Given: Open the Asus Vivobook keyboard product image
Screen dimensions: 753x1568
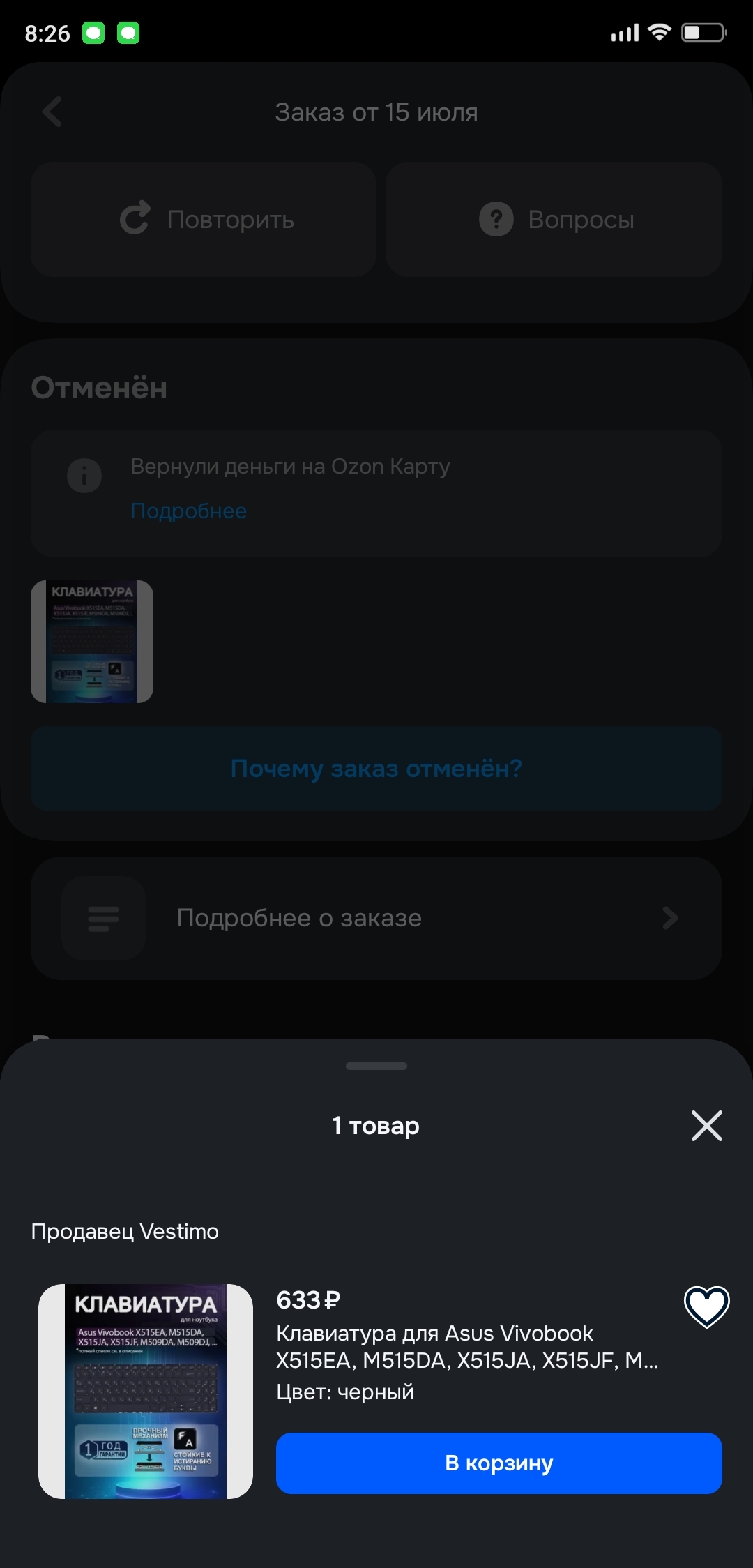Looking at the screenshot, I should pyautogui.click(x=146, y=1391).
